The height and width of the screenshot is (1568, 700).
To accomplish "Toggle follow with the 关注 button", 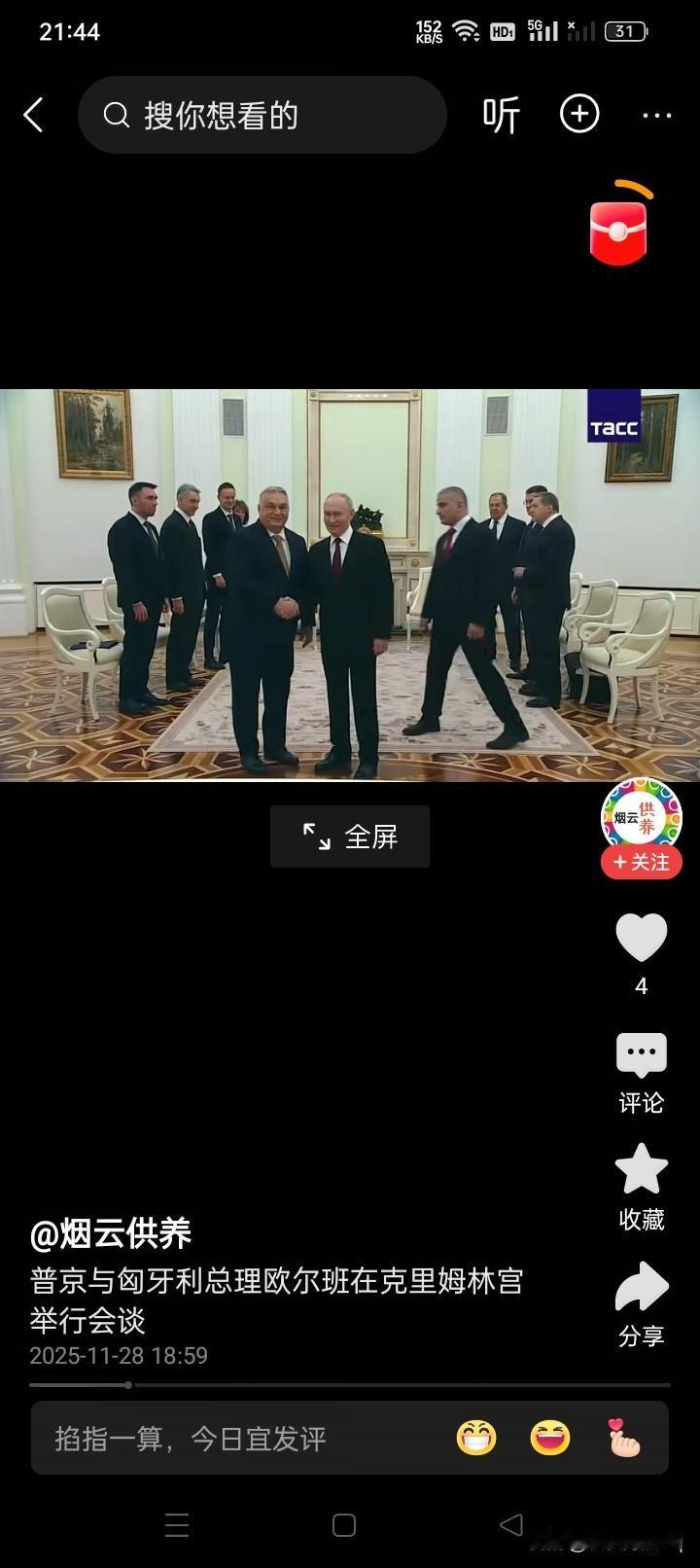I will [x=641, y=863].
